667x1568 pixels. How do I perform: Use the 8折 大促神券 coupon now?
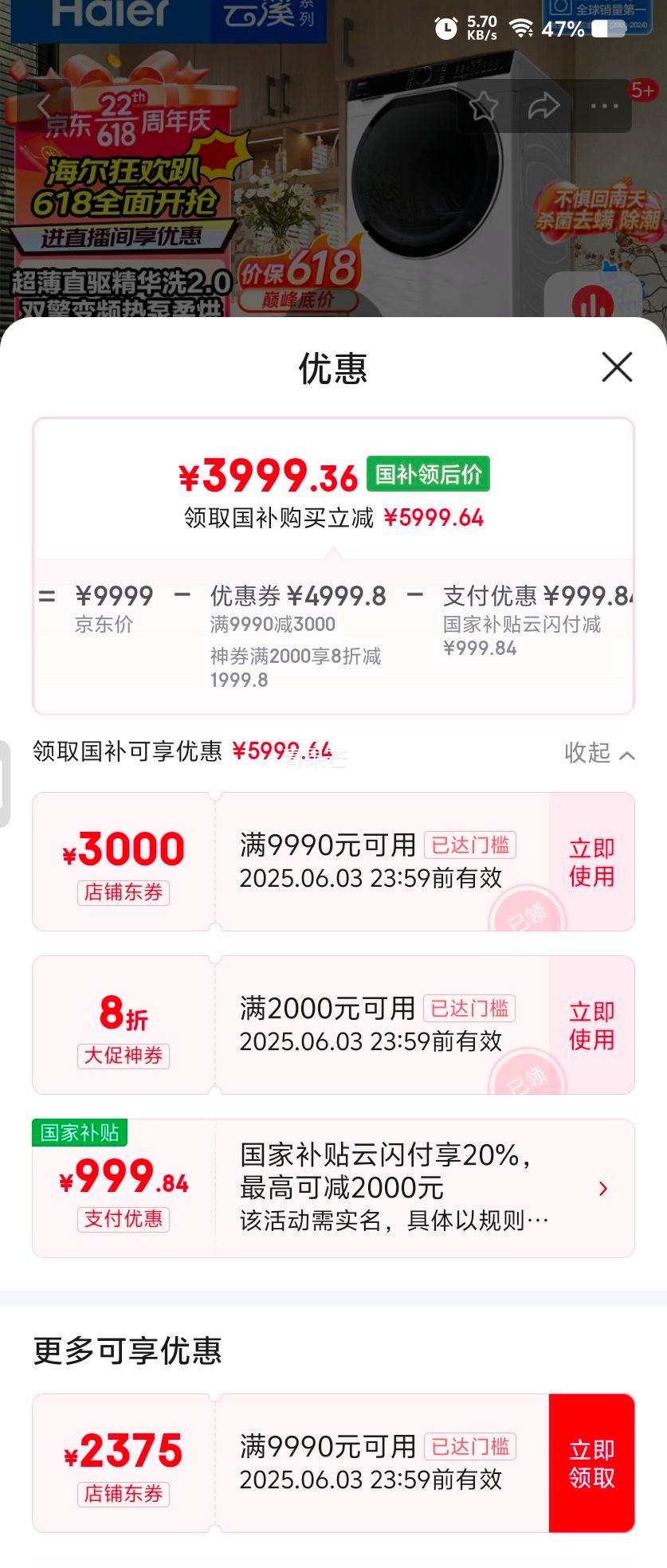pyautogui.click(x=591, y=1025)
